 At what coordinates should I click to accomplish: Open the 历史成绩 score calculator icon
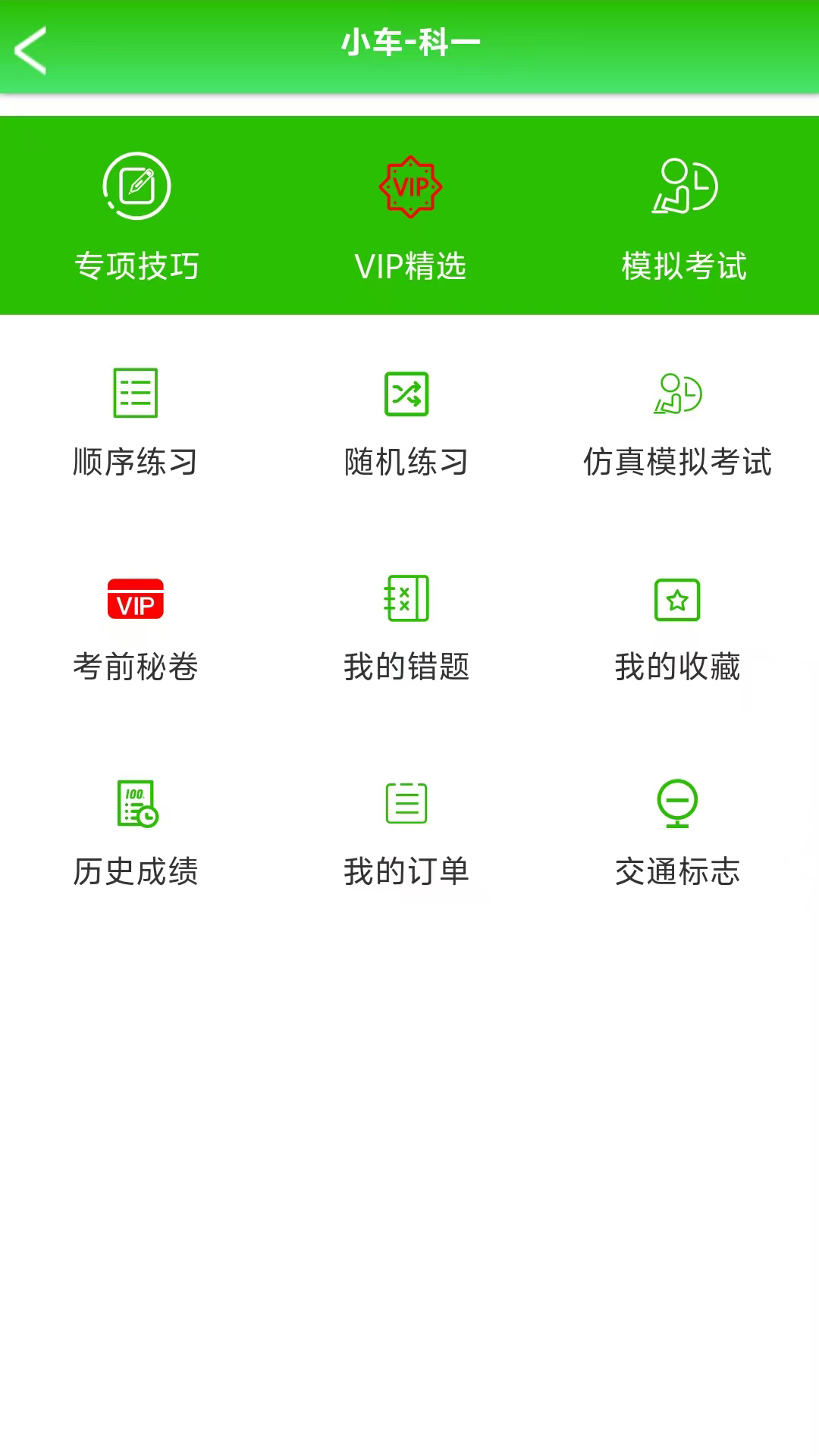136,805
